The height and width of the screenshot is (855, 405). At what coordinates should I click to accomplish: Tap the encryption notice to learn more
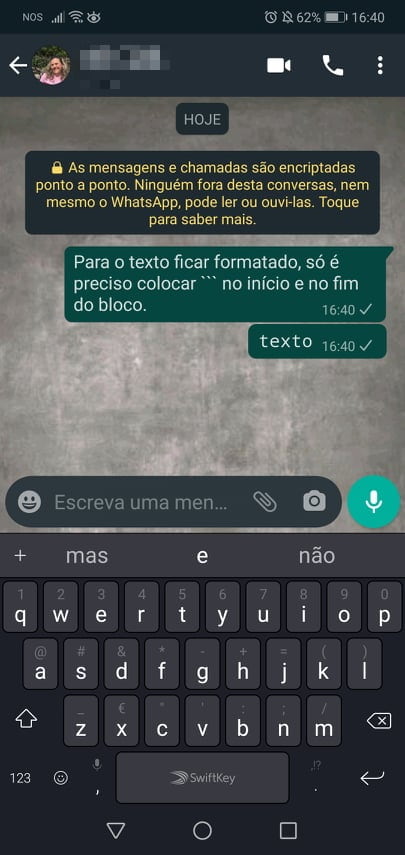tap(202, 193)
